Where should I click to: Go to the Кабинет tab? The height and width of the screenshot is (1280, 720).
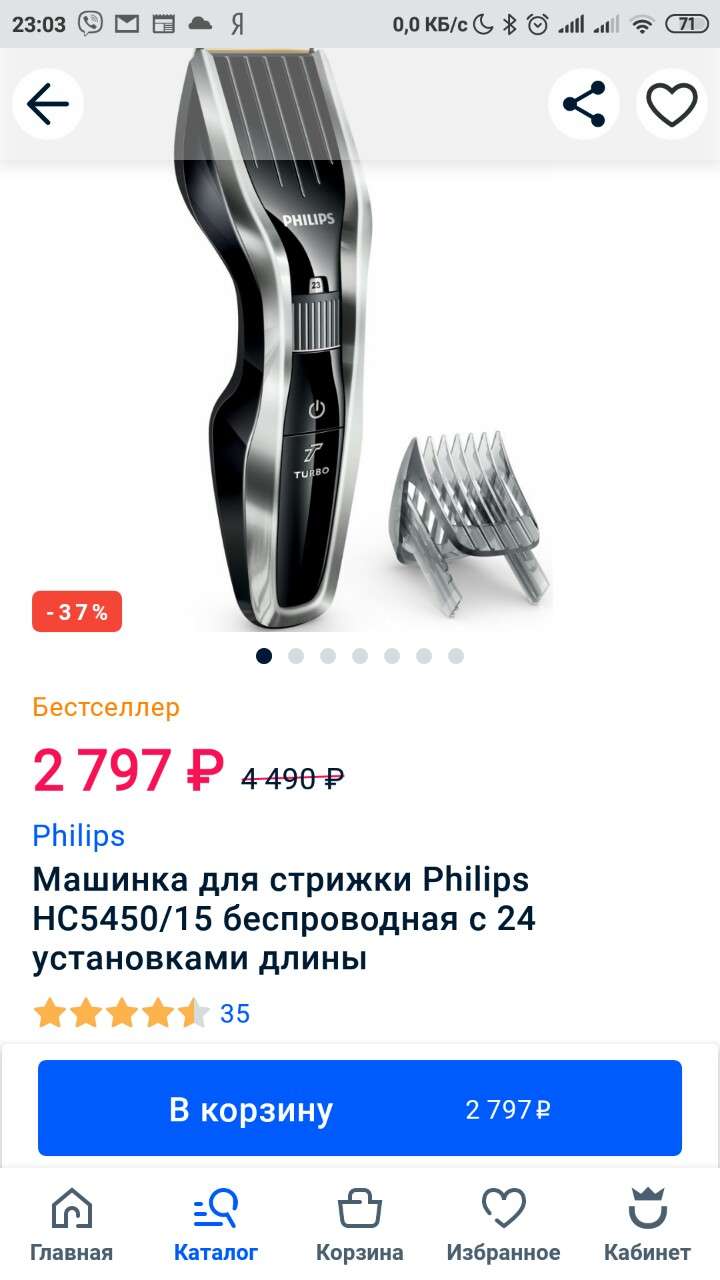[x=647, y=1225]
